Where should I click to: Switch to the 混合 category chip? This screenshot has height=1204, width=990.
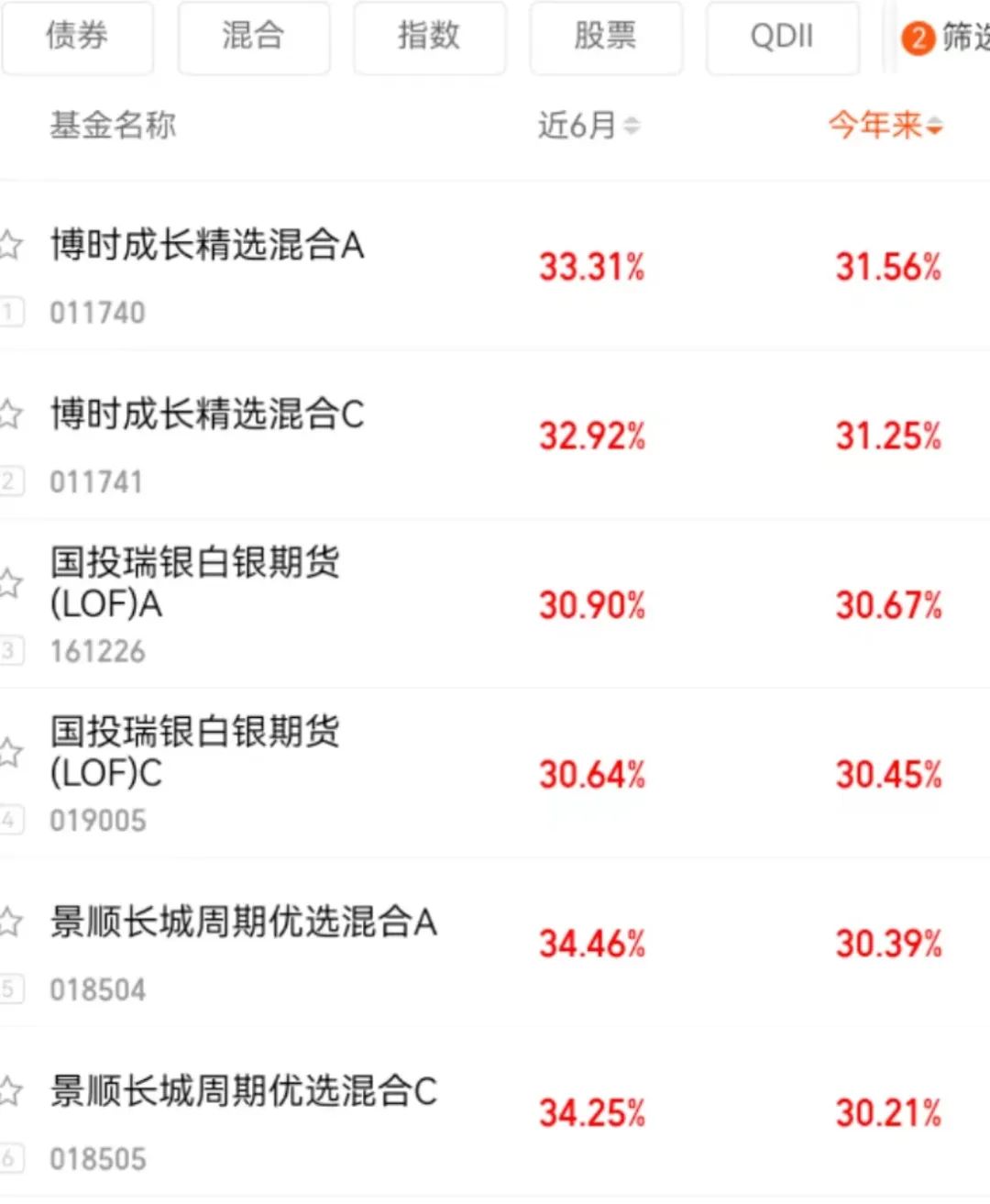[253, 37]
